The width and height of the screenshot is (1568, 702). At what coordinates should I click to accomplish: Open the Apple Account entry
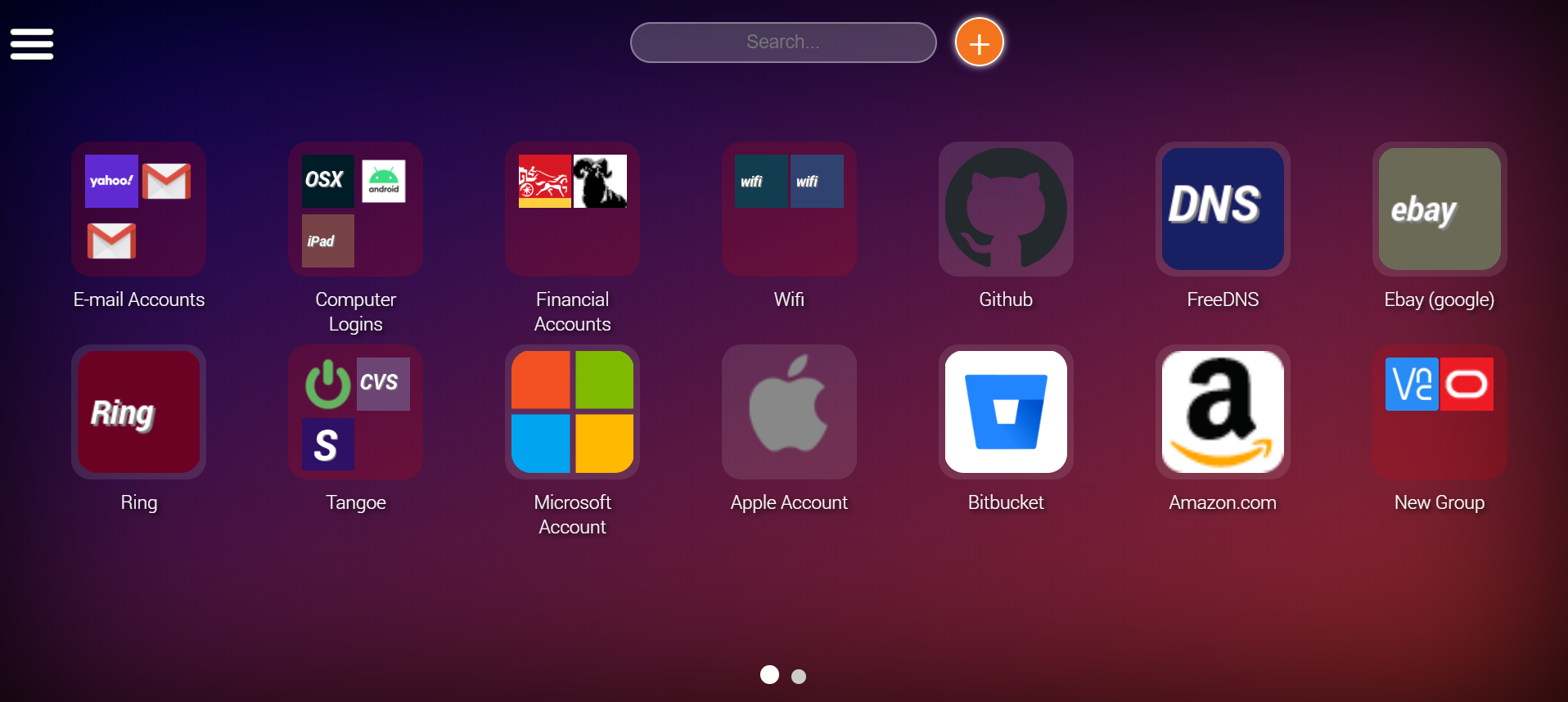789,412
